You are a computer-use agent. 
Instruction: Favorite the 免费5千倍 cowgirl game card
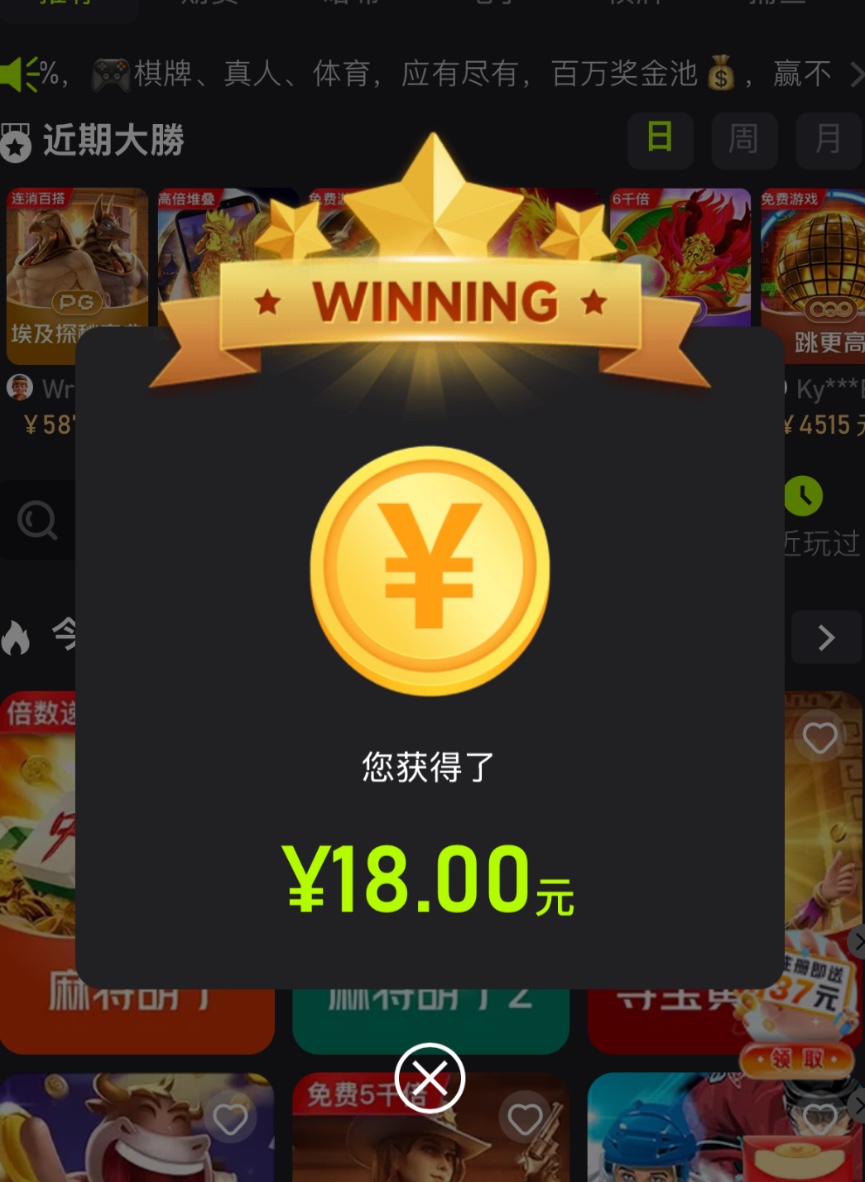pyautogui.click(x=525, y=1120)
